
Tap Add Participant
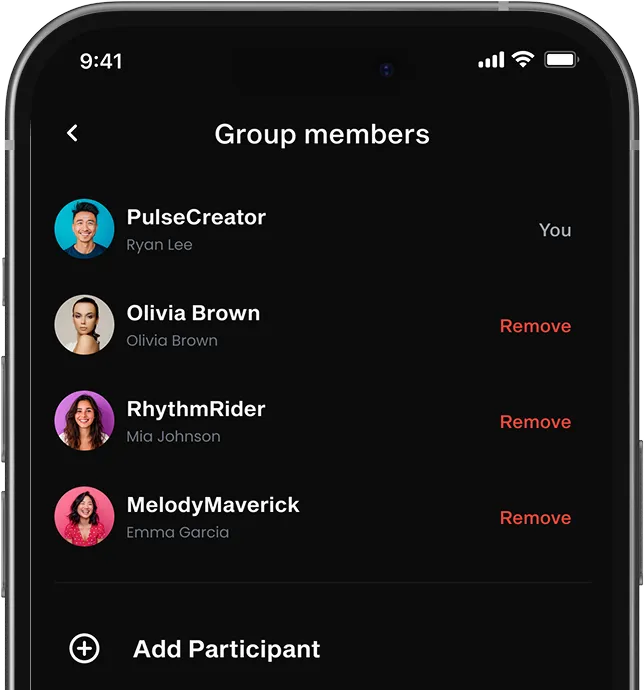(225, 649)
